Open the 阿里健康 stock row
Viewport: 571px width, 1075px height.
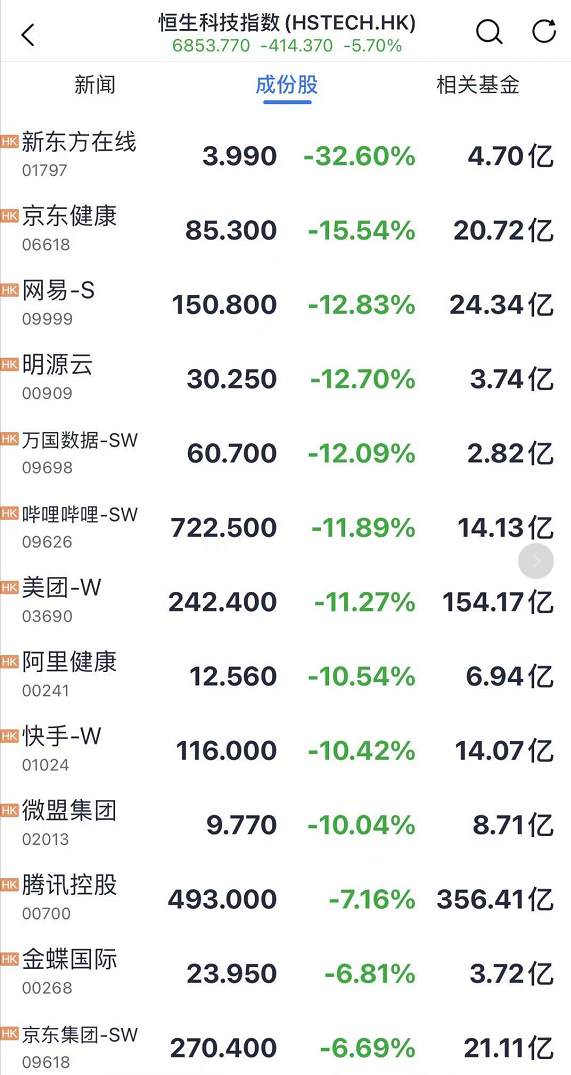tap(285, 675)
